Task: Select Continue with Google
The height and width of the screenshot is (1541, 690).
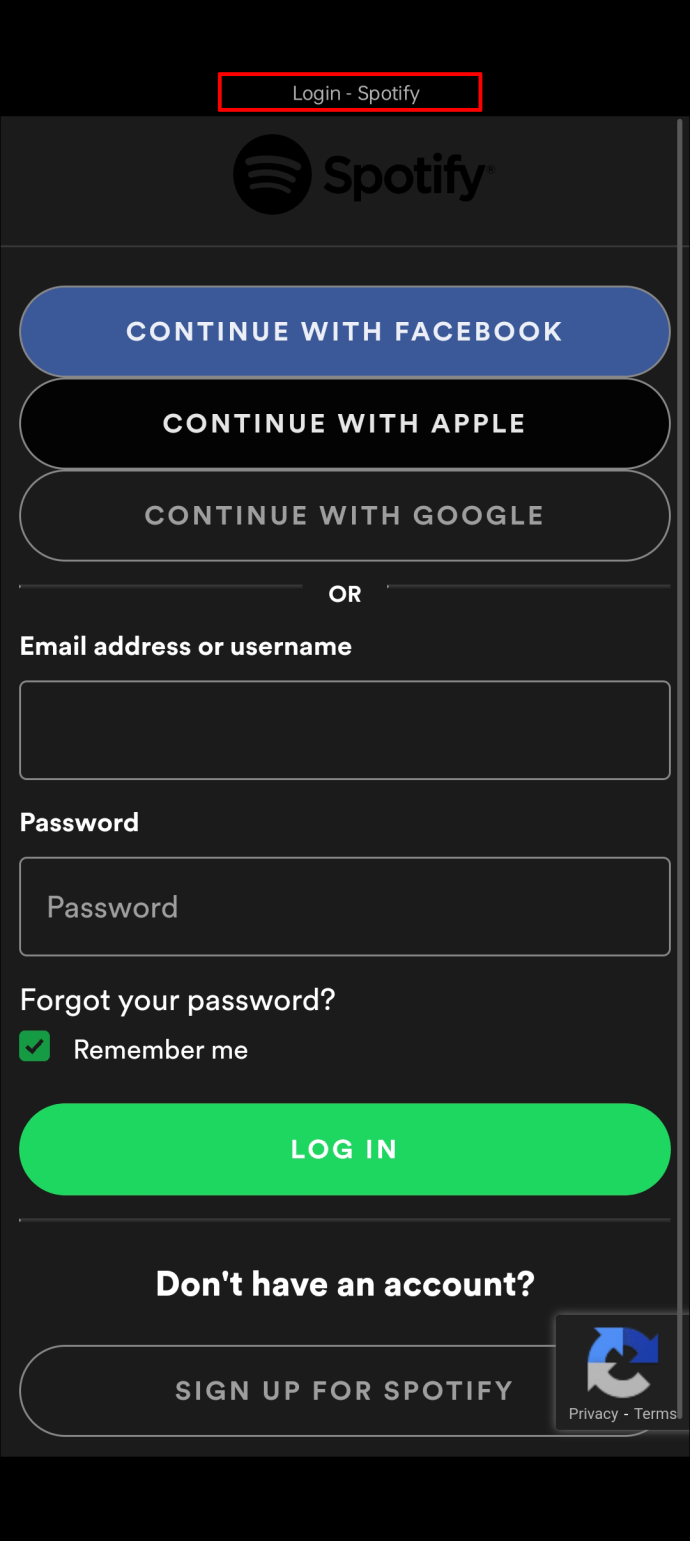Action: click(x=344, y=516)
